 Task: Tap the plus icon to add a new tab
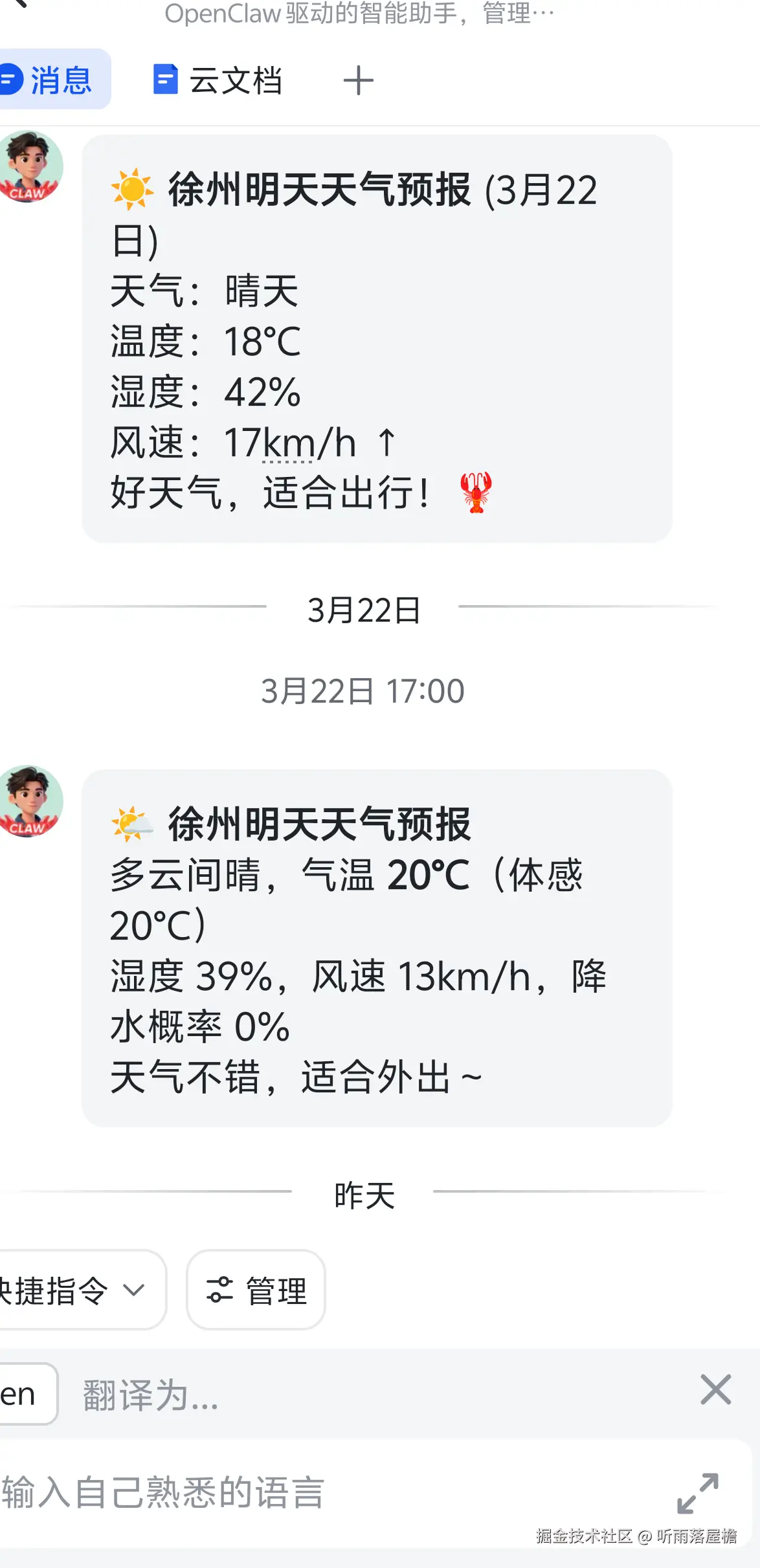[359, 79]
